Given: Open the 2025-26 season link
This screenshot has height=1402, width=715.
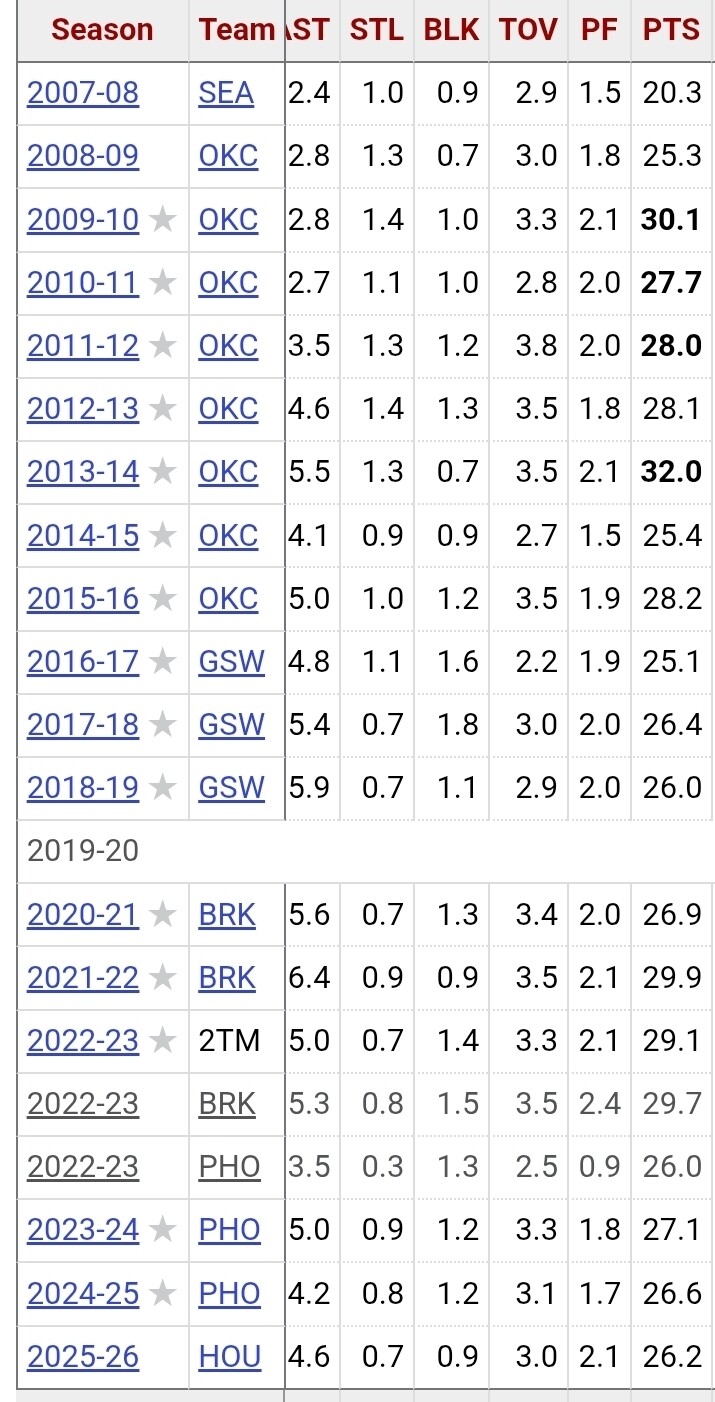Looking at the screenshot, I should (83, 1357).
